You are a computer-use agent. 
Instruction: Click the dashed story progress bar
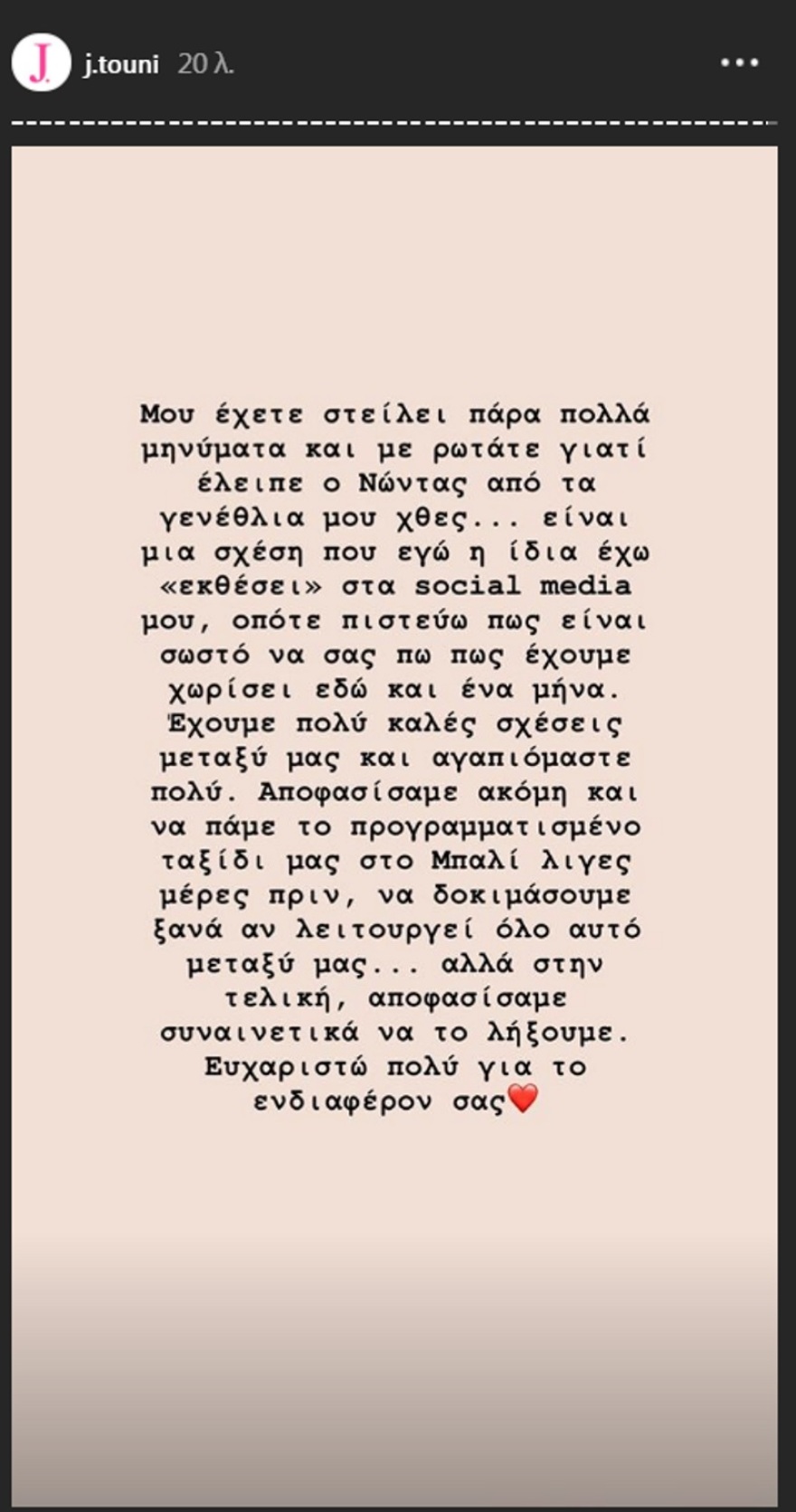point(398,118)
